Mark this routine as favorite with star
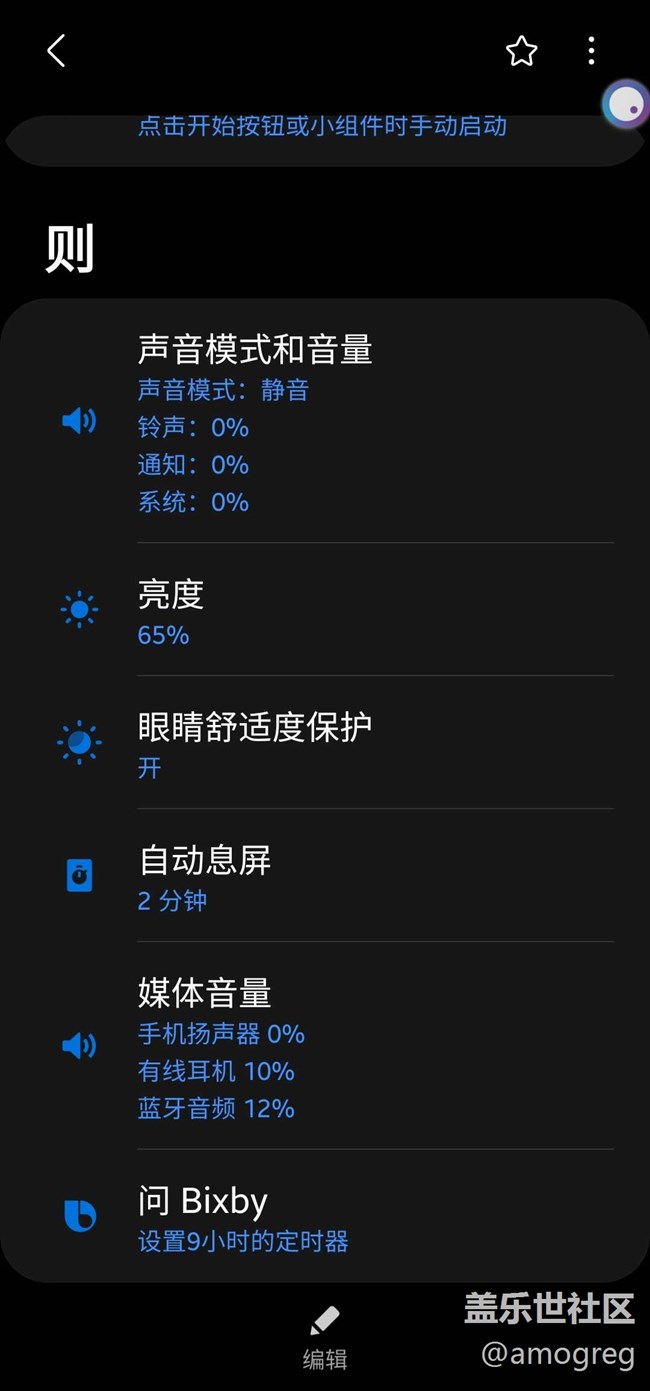Screen dimensions: 650x1391 (x=521, y=51)
